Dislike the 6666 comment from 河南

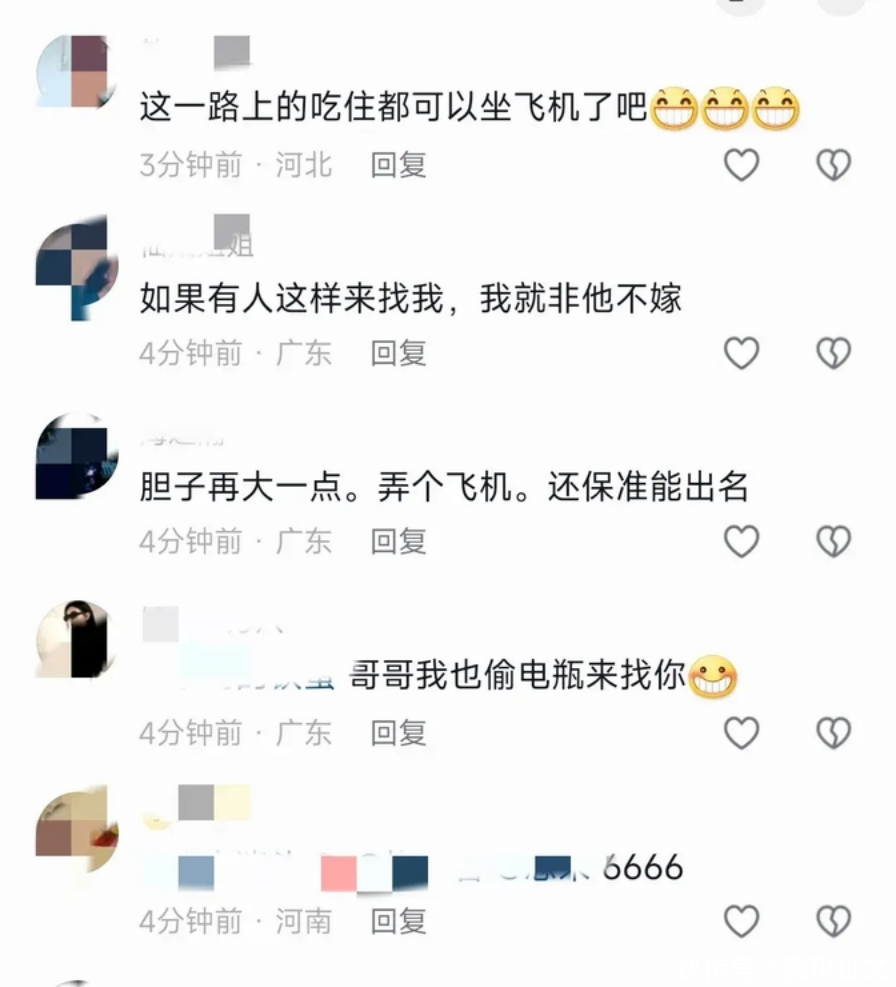tap(833, 921)
